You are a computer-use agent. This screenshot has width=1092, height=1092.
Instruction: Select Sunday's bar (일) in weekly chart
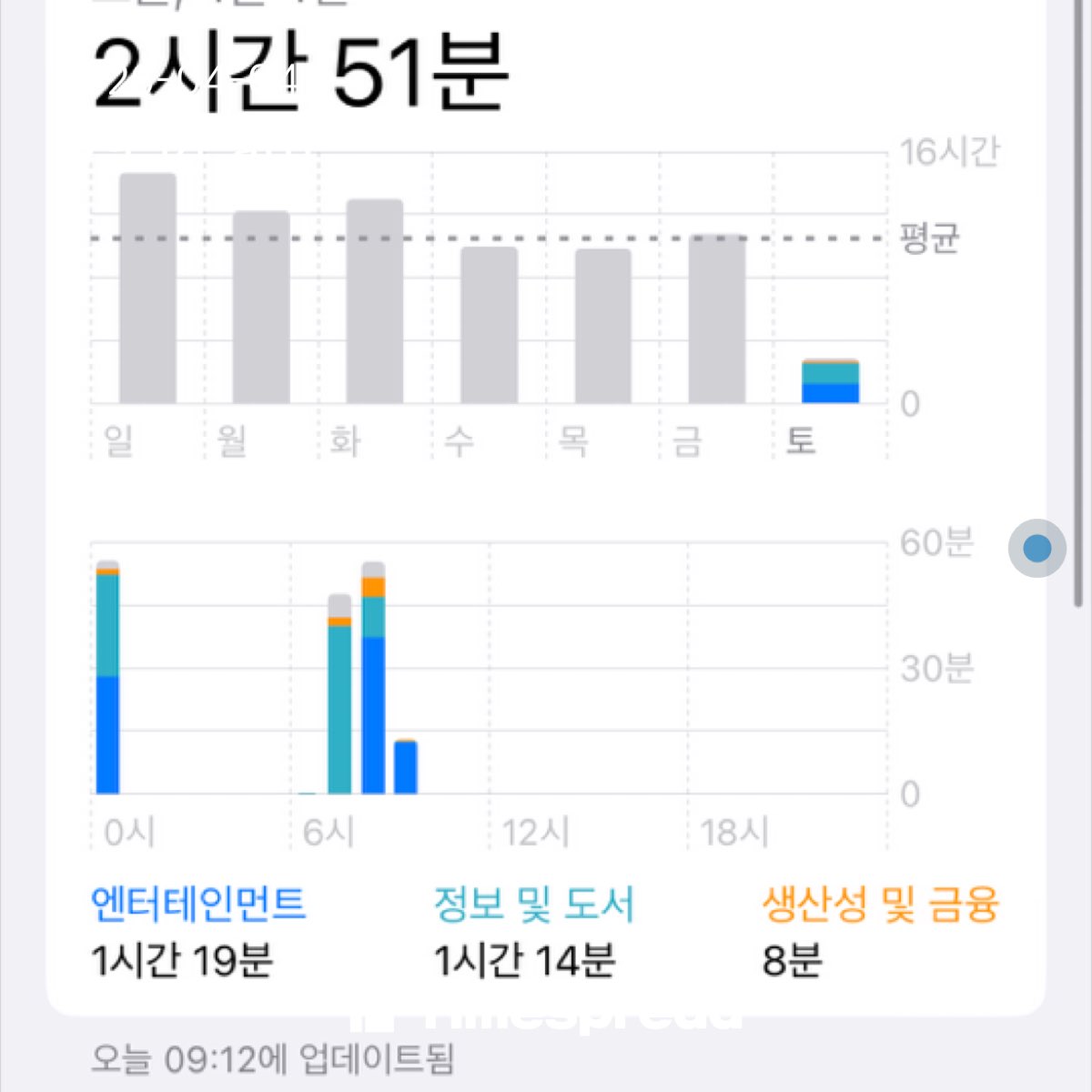(147, 289)
